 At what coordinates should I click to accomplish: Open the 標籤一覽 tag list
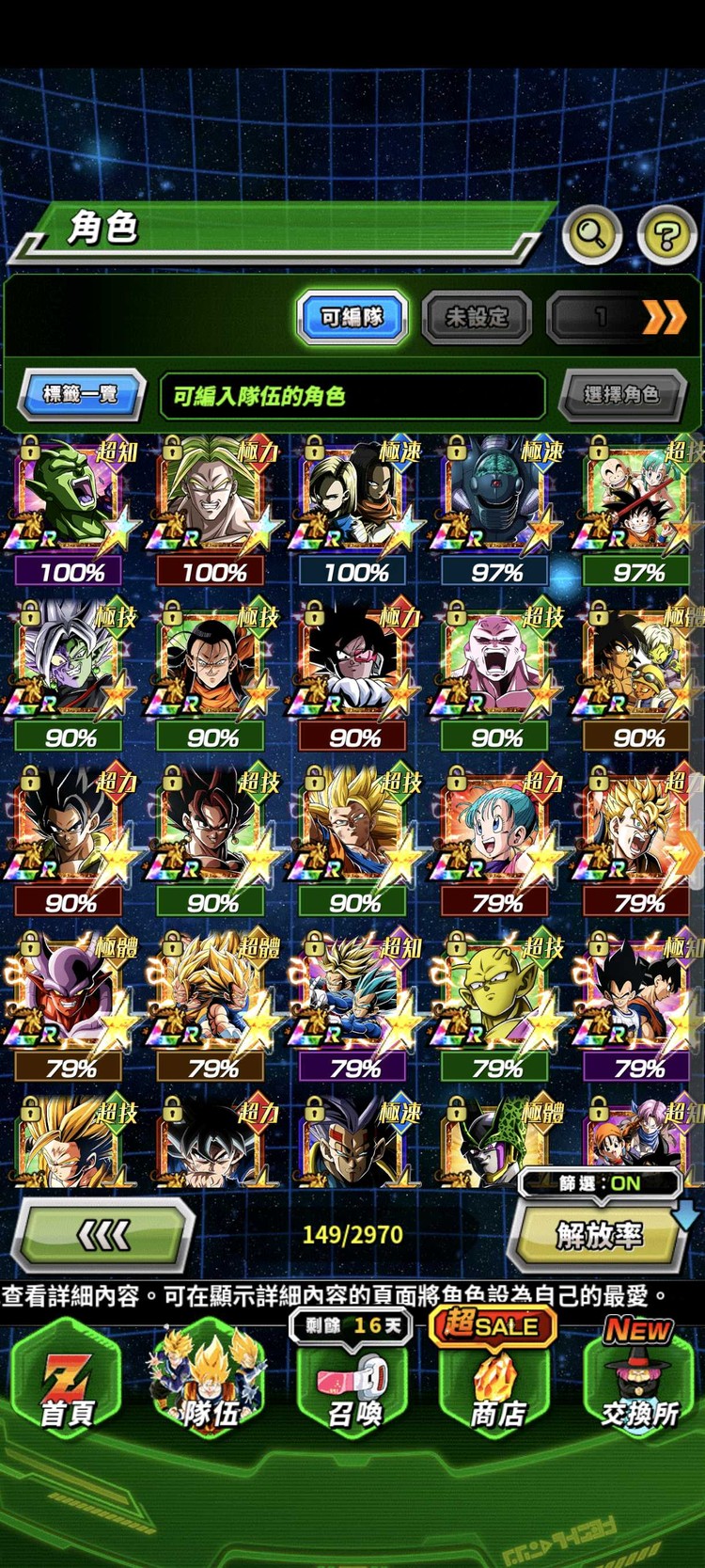coord(81,394)
